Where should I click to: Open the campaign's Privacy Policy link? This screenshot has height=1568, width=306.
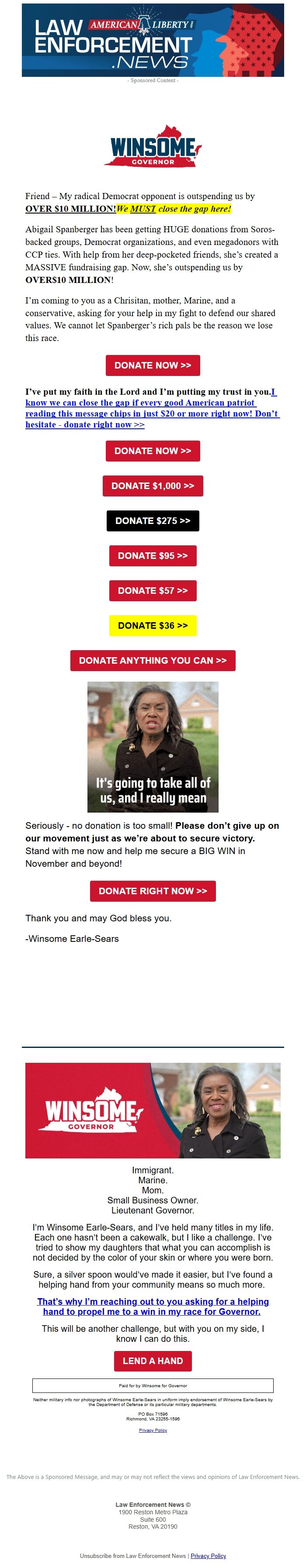pos(153,1430)
